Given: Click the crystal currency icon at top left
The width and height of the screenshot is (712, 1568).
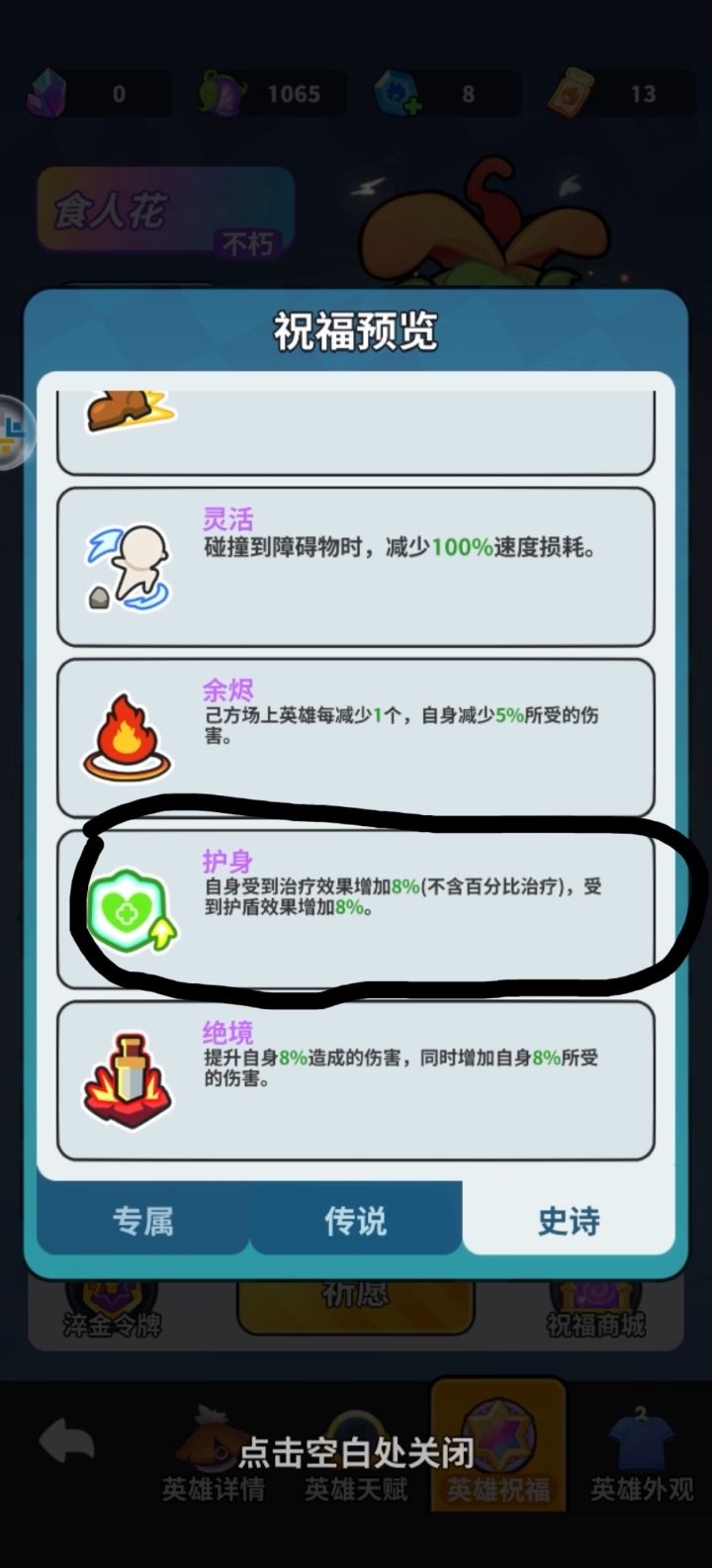Looking at the screenshot, I should click(46, 92).
